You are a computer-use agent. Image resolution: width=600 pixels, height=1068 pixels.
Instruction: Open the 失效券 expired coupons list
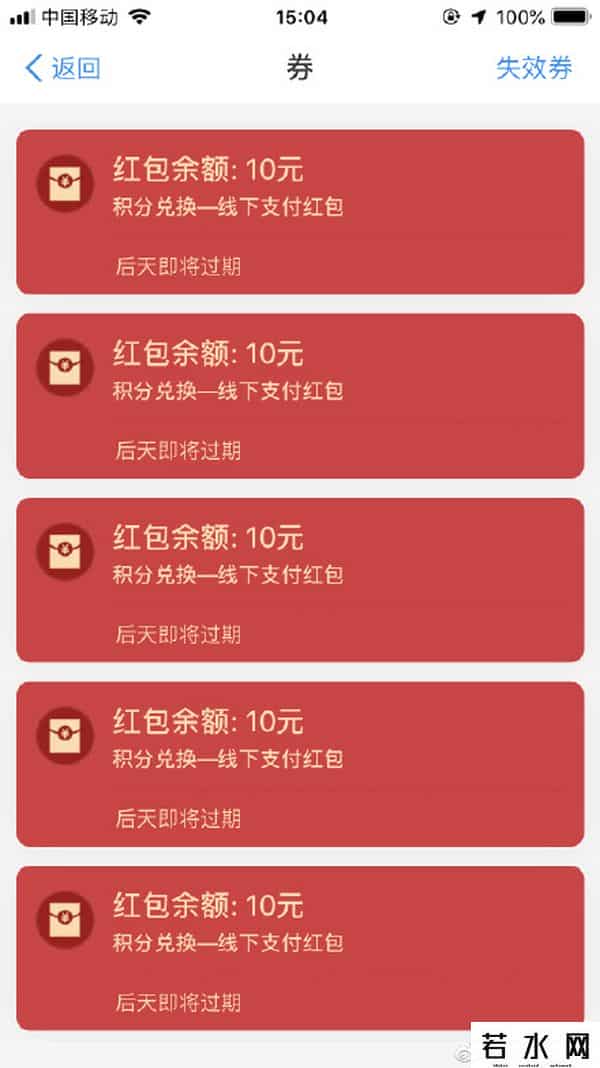point(534,68)
